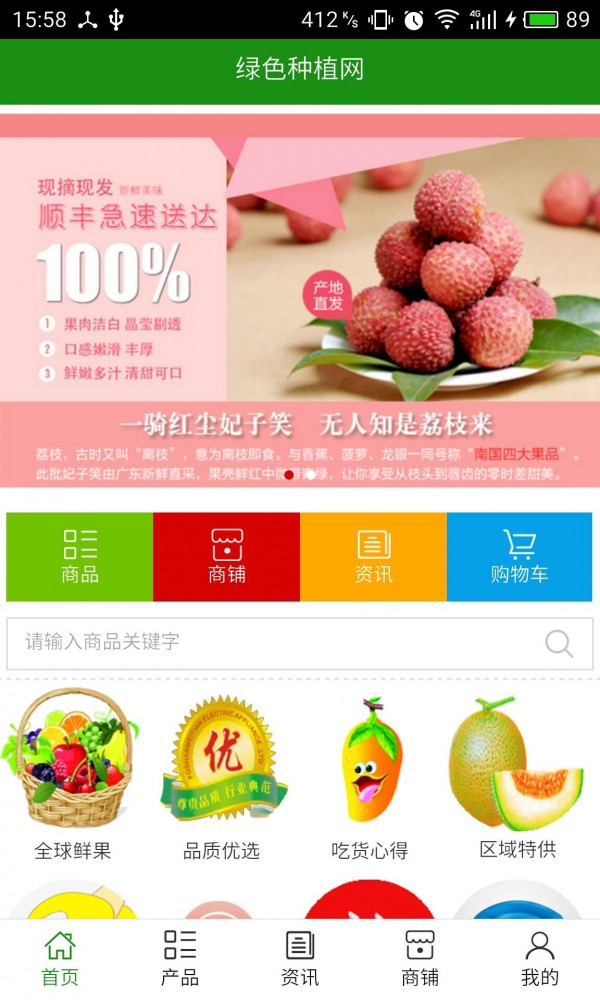This screenshot has height=1000, width=600.
Task: Tap the magnifier search icon
Action: 559,643
